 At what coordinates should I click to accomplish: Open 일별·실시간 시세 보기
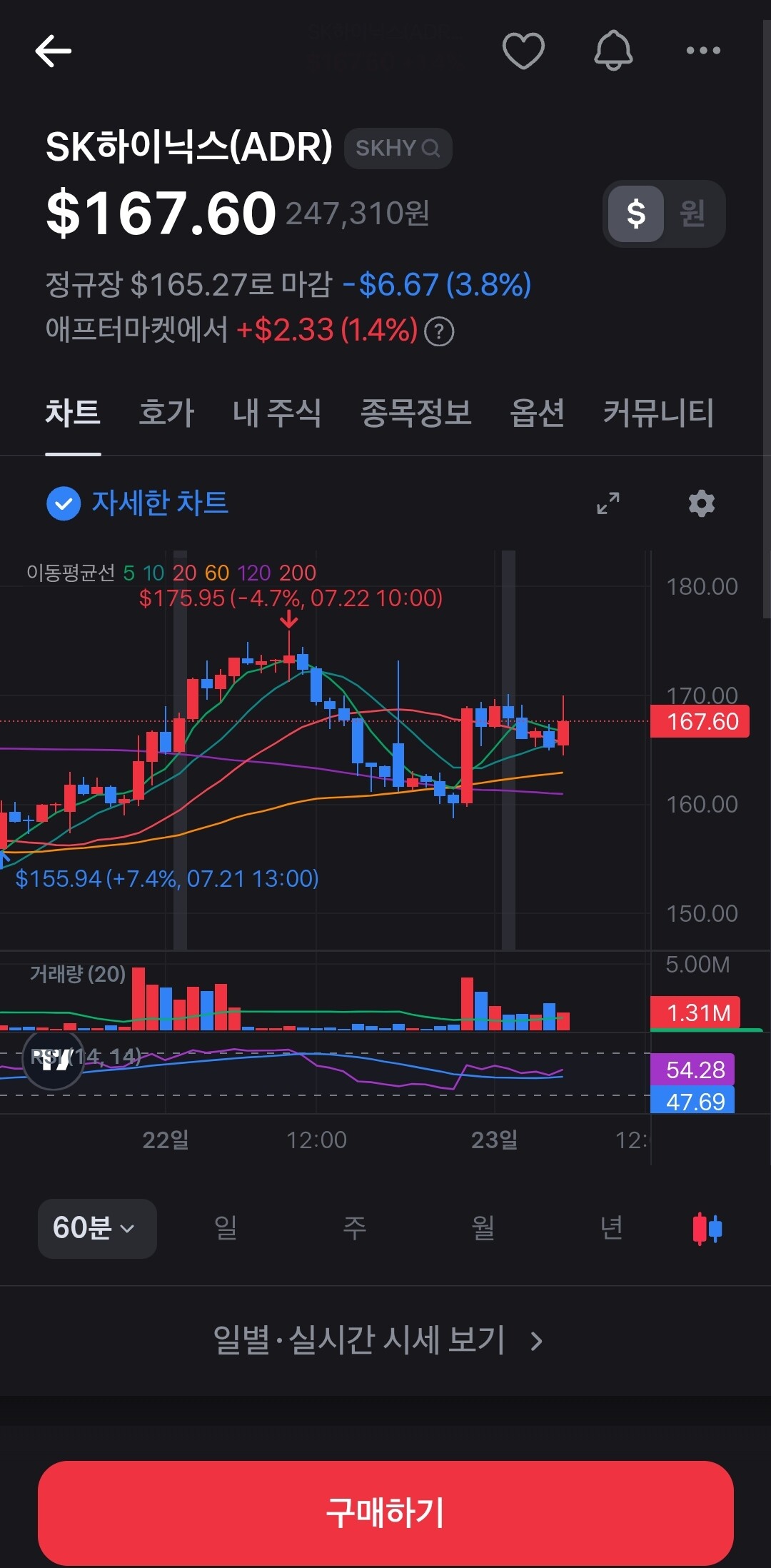[x=378, y=1340]
